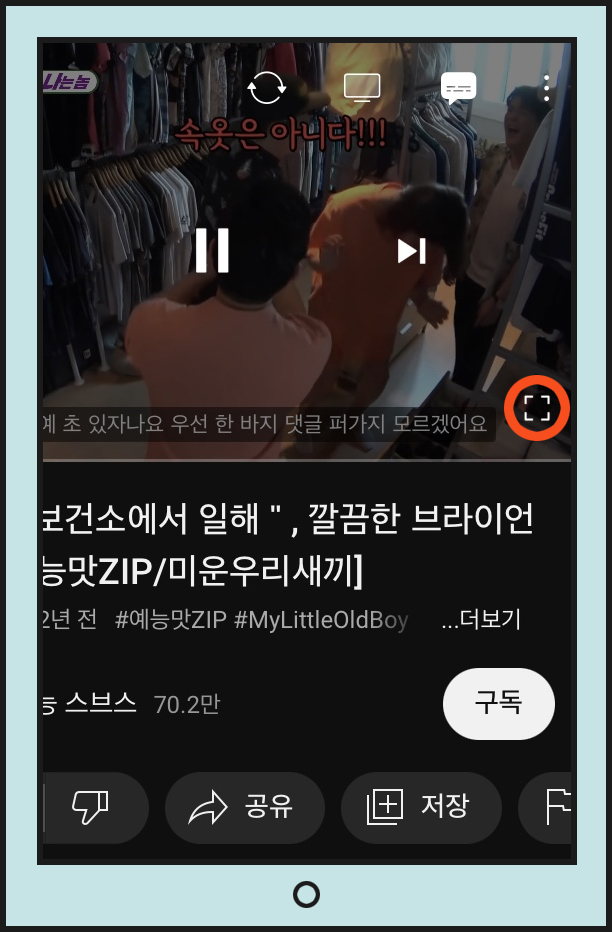612x932 pixels.
Task: Cast the video to a TV
Action: tap(361, 88)
